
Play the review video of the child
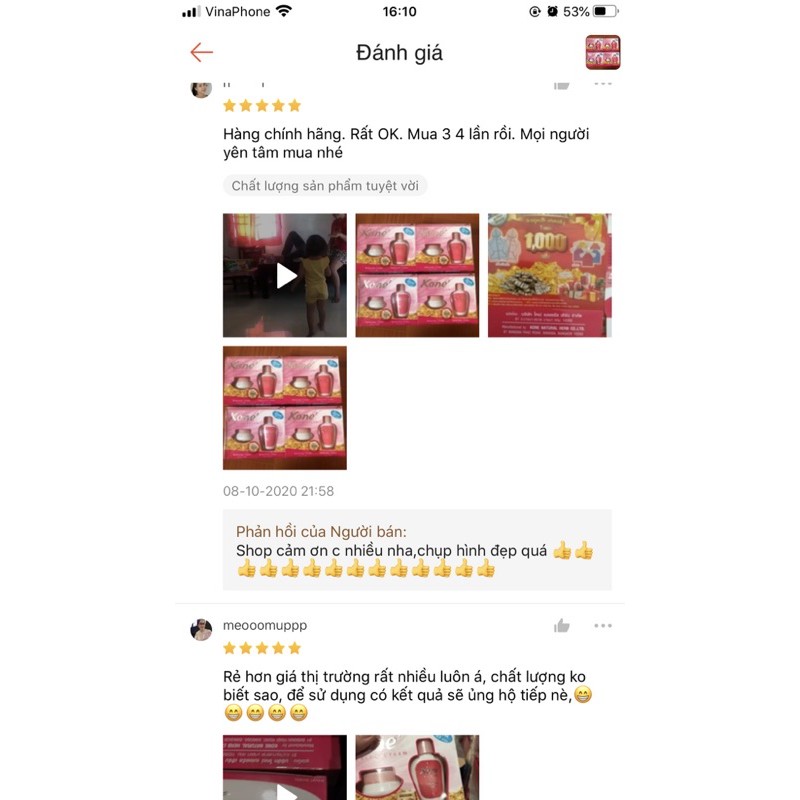click(x=285, y=275)
